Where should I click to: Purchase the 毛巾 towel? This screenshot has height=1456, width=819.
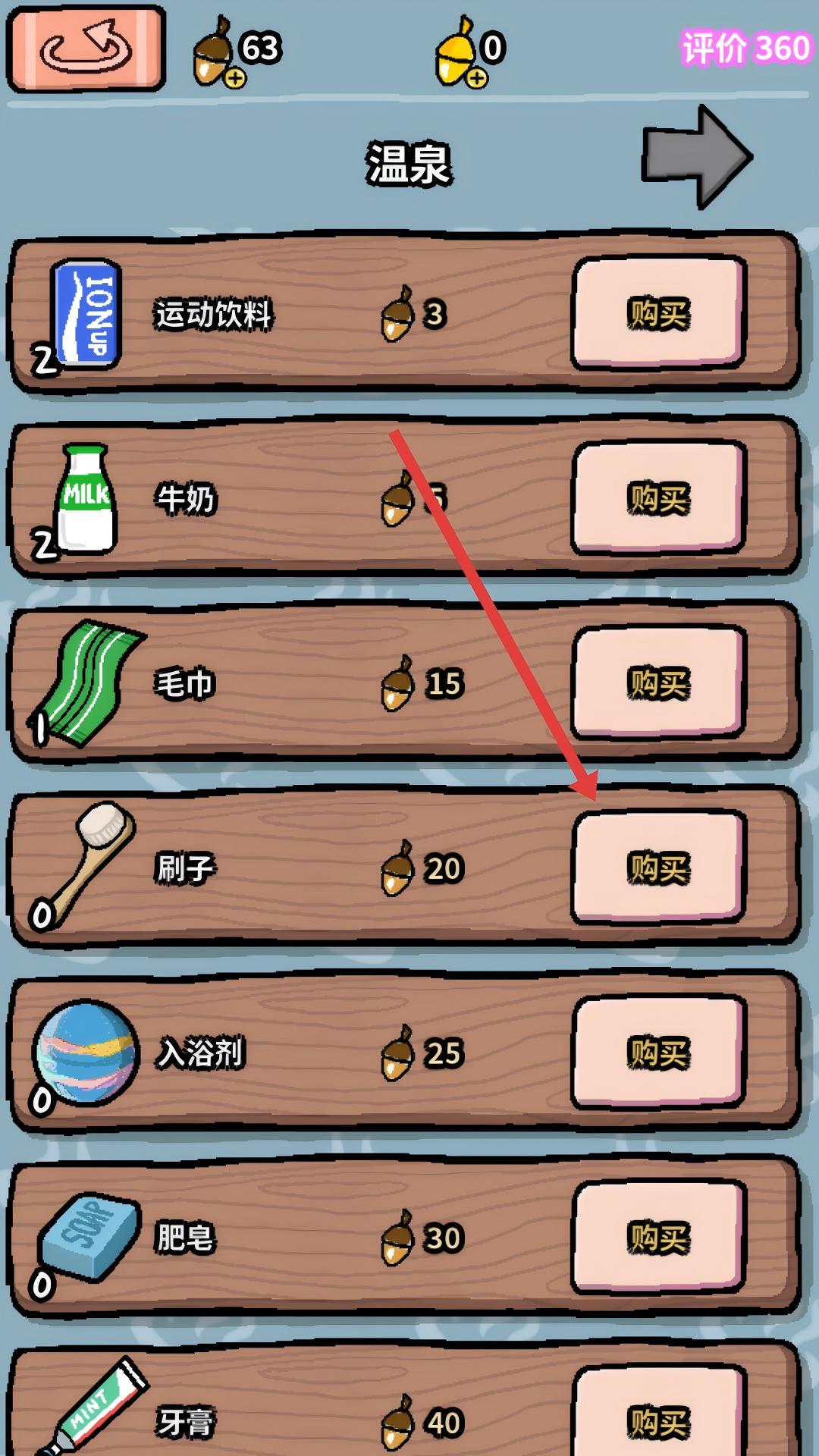658,683
